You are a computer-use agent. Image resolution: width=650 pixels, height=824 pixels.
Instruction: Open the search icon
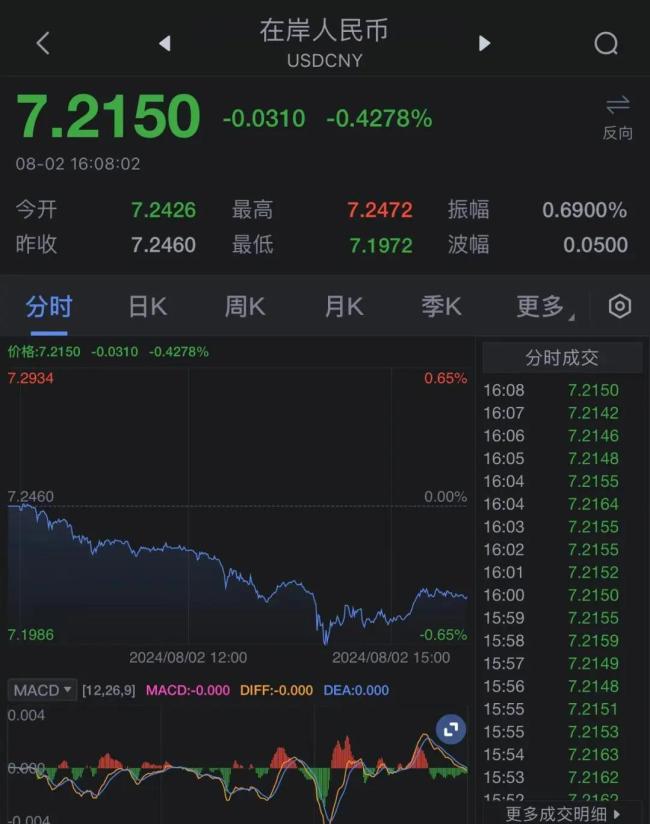coord(606,43)
